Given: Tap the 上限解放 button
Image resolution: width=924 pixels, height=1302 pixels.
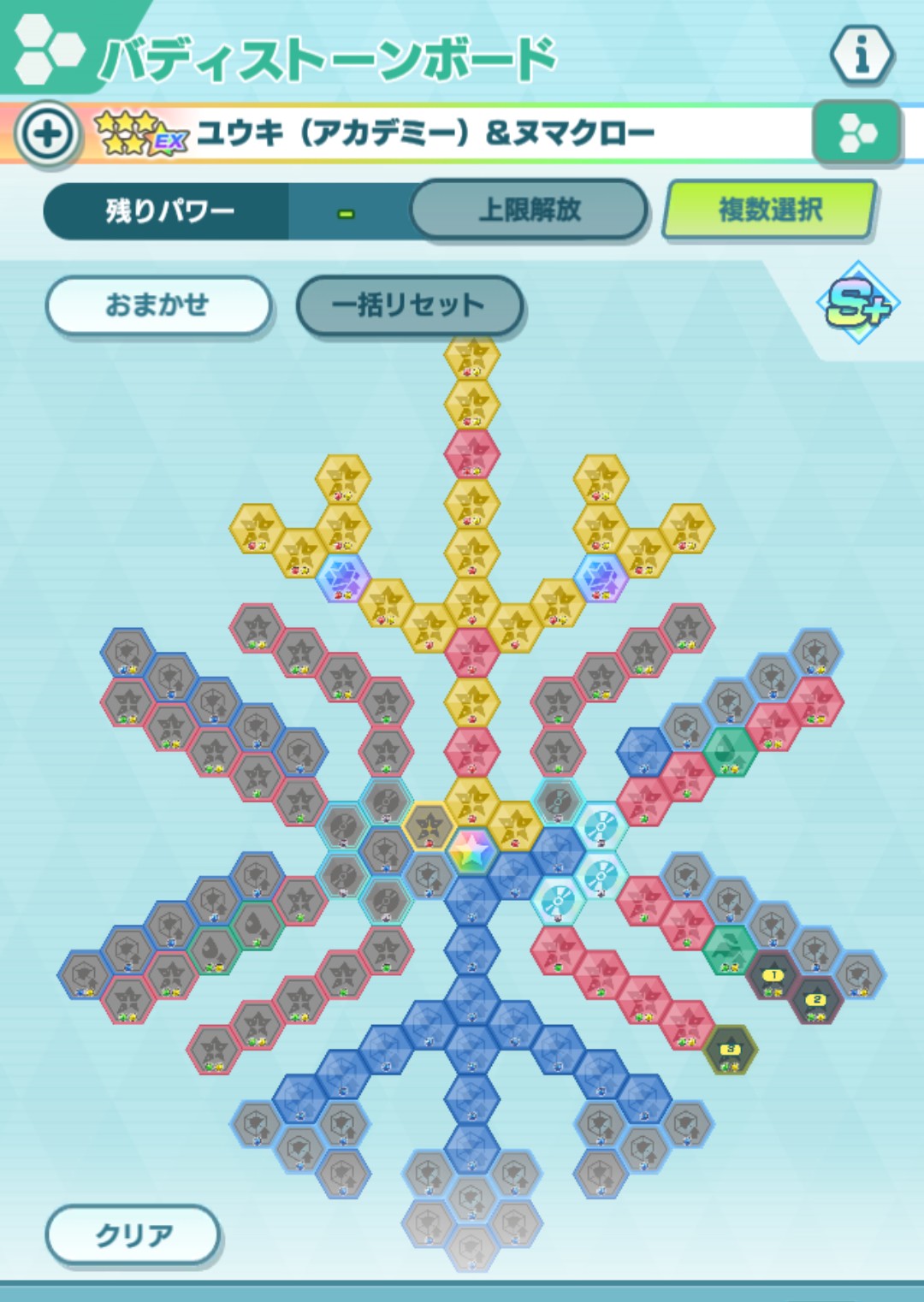Looking at the screenshot, I should point(529,210).
